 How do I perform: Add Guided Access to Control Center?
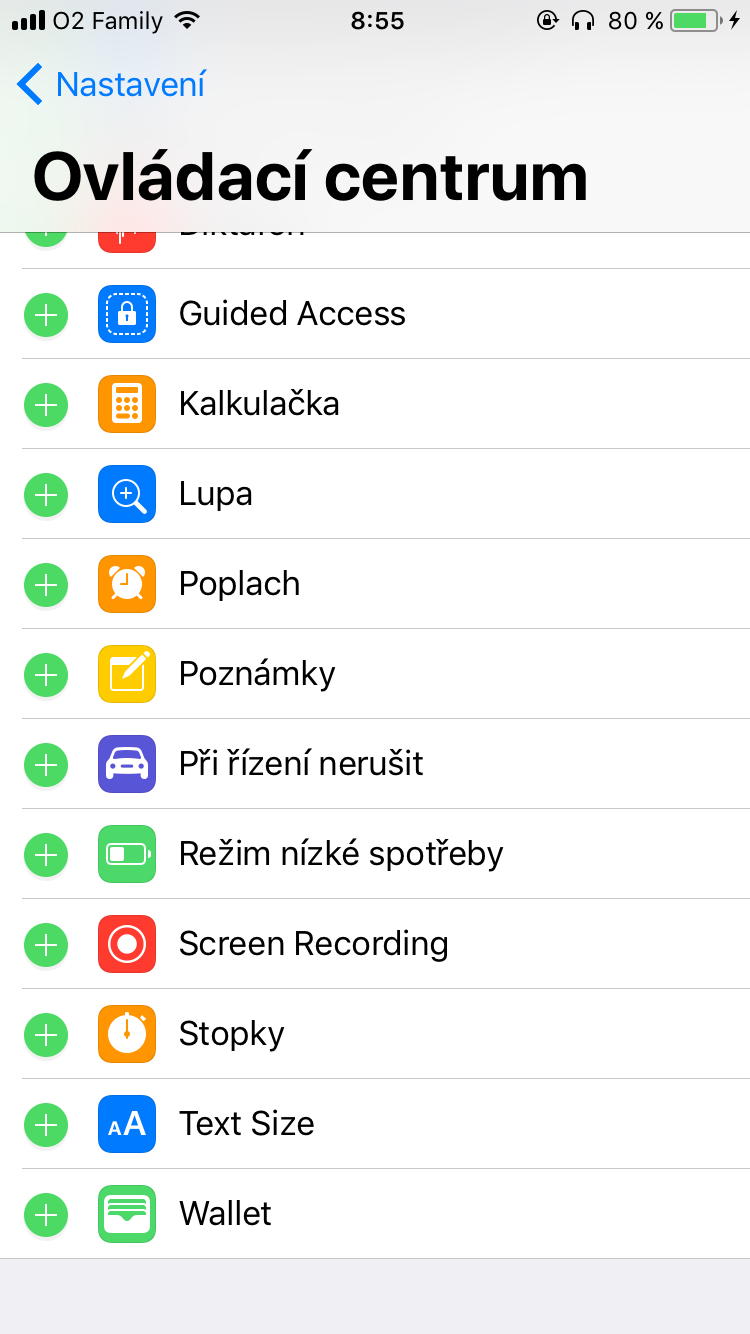coord(45,315)
